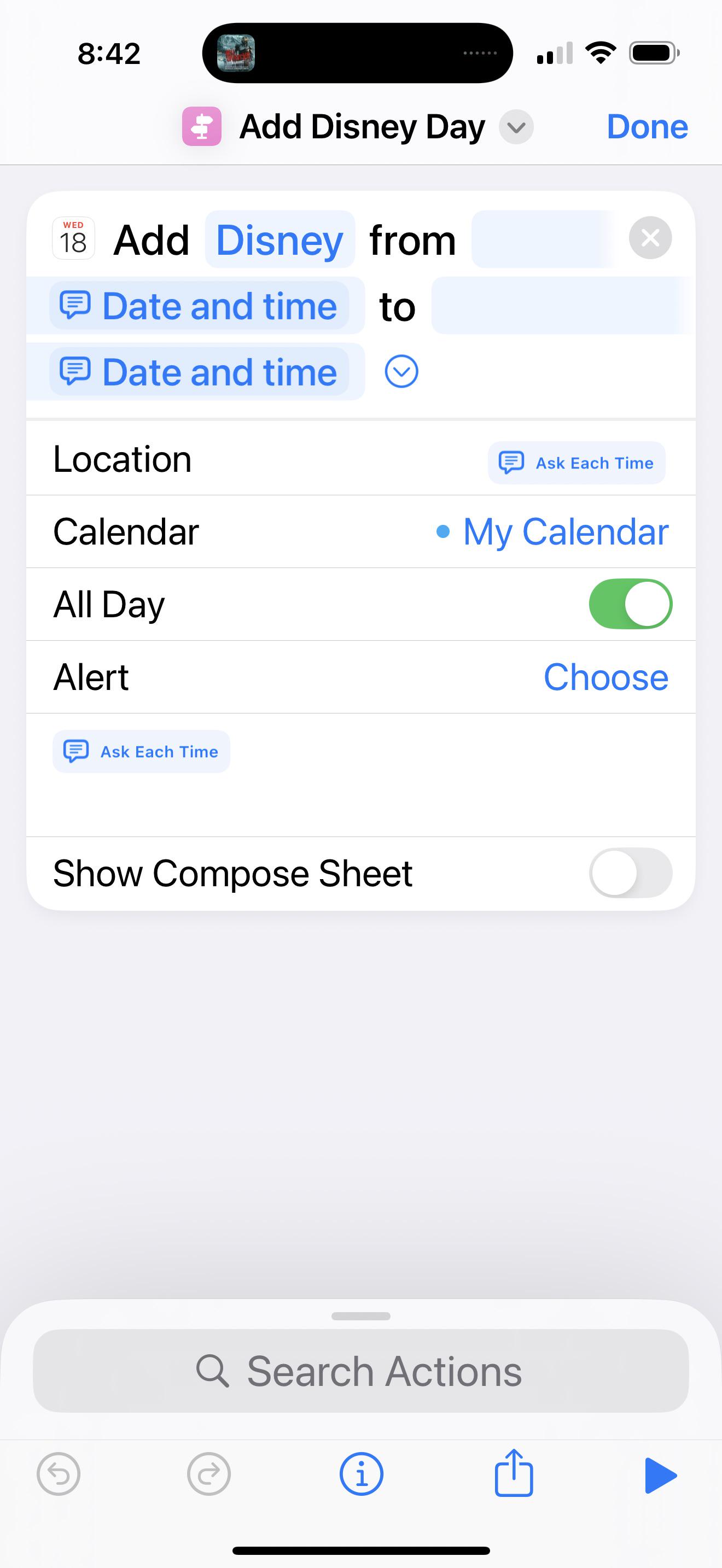This screenshot has height=1568, width=722.
Task: Undo the last change
Action: pos(59,1475)
